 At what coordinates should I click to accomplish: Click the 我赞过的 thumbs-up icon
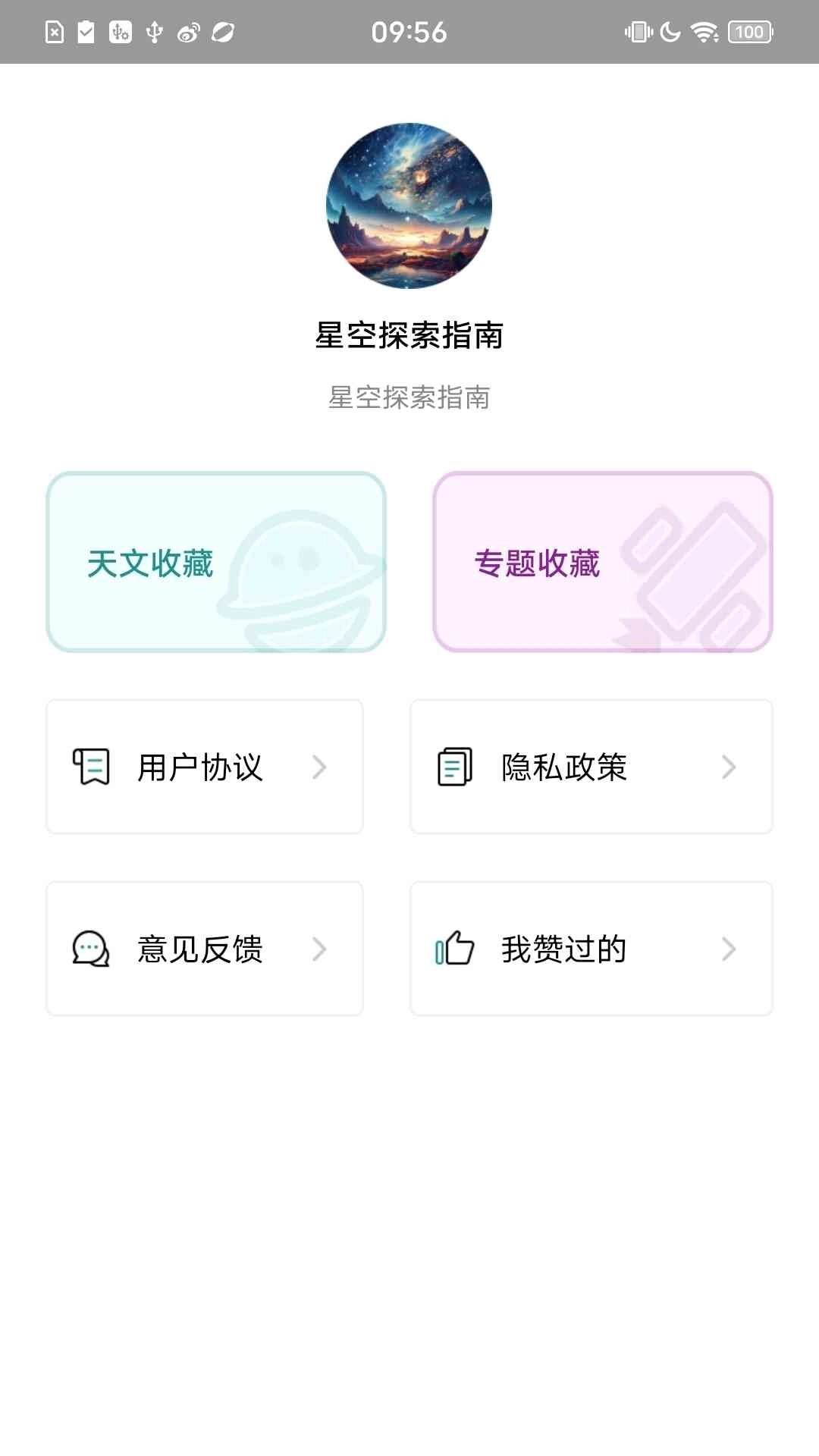[454, 948]
